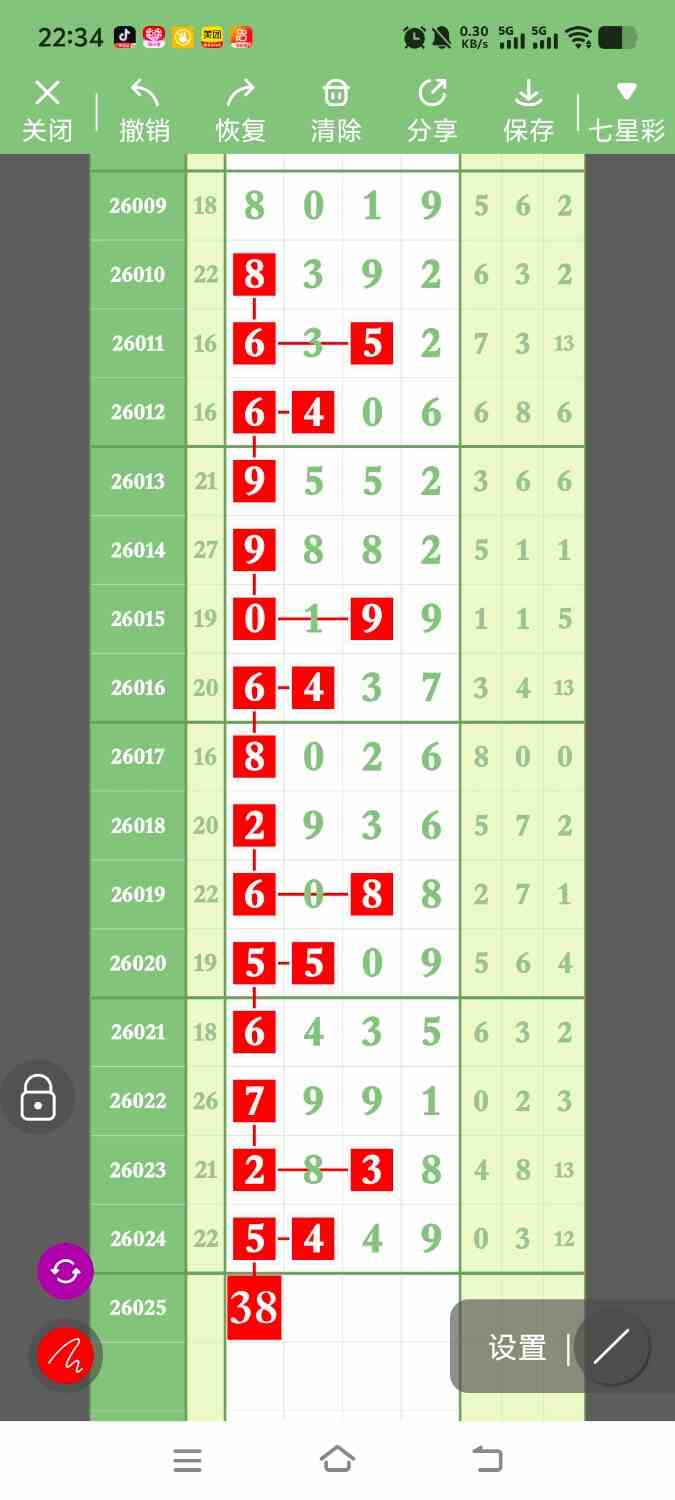Tap the purple refresh button

[x=65, y=1271]
